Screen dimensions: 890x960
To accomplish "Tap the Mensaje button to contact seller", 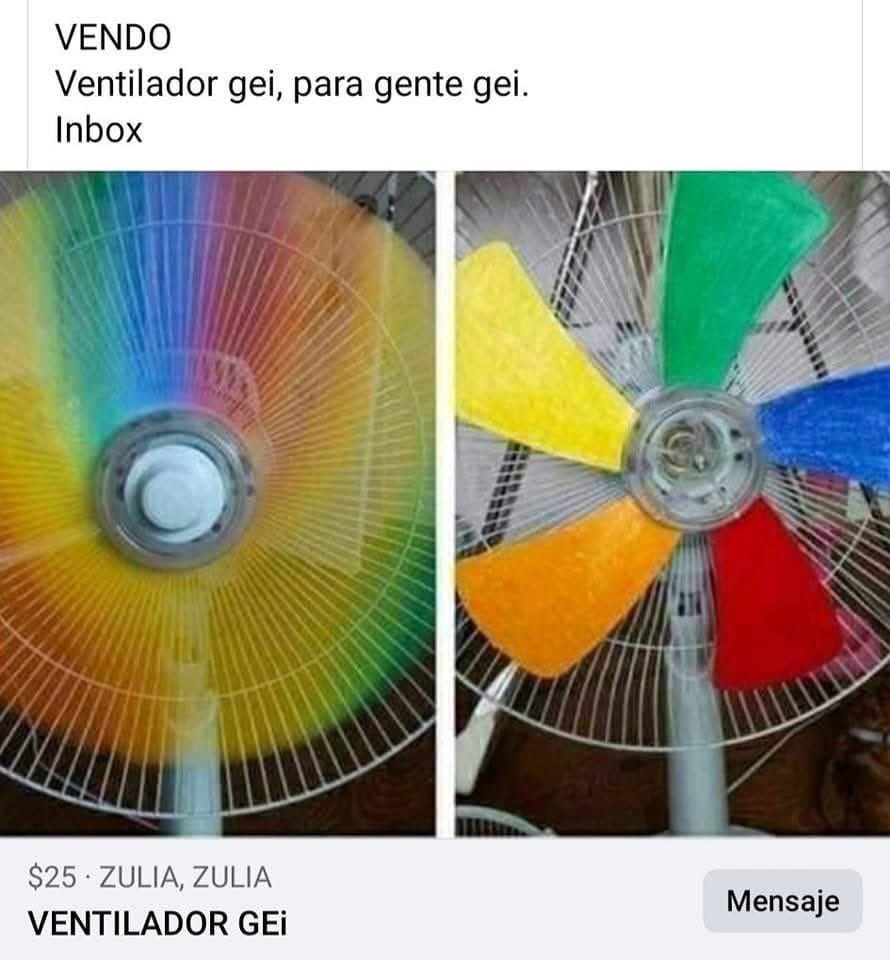I will tap(782, 901).
